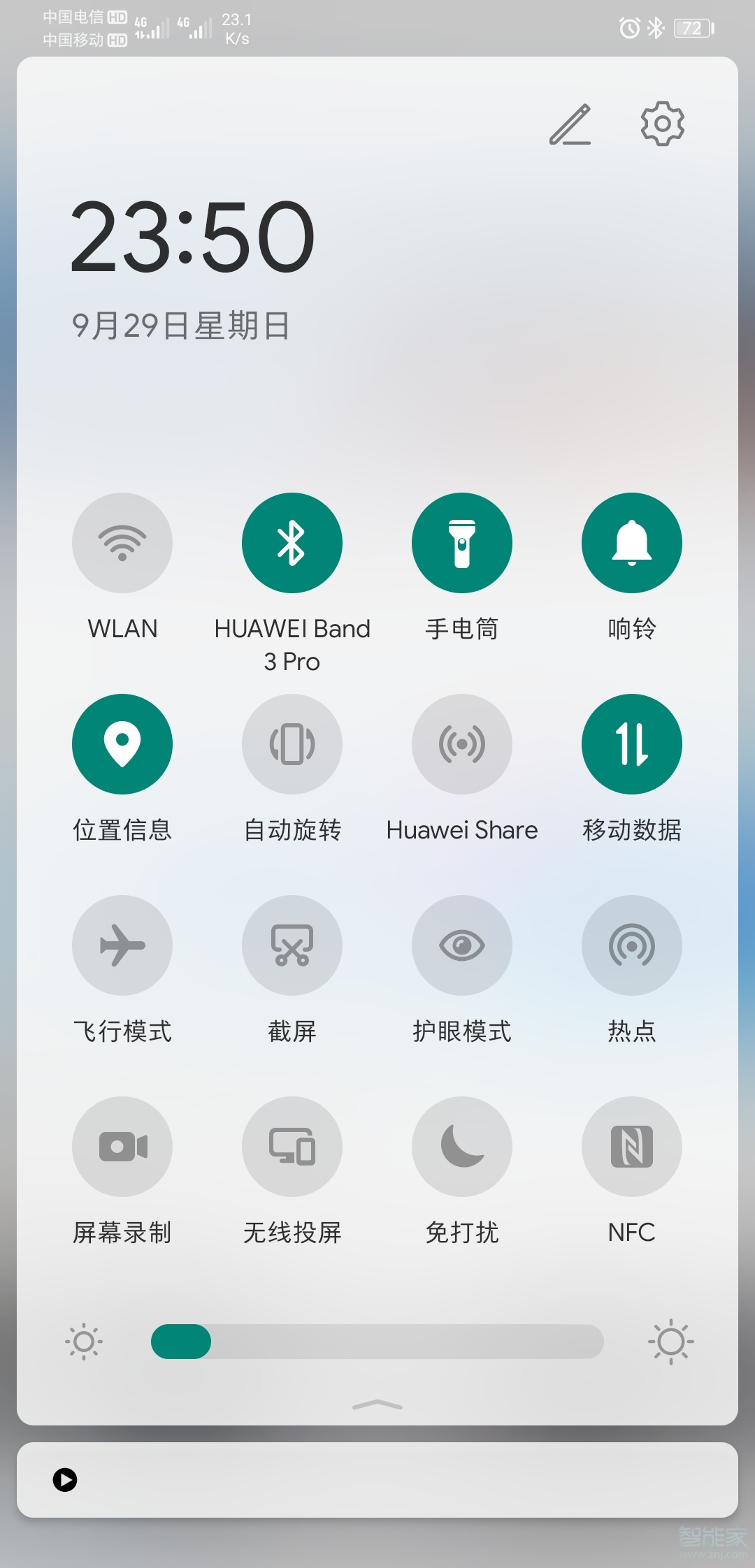
Task: Turn on the flashlight
Action: [462, 543]
